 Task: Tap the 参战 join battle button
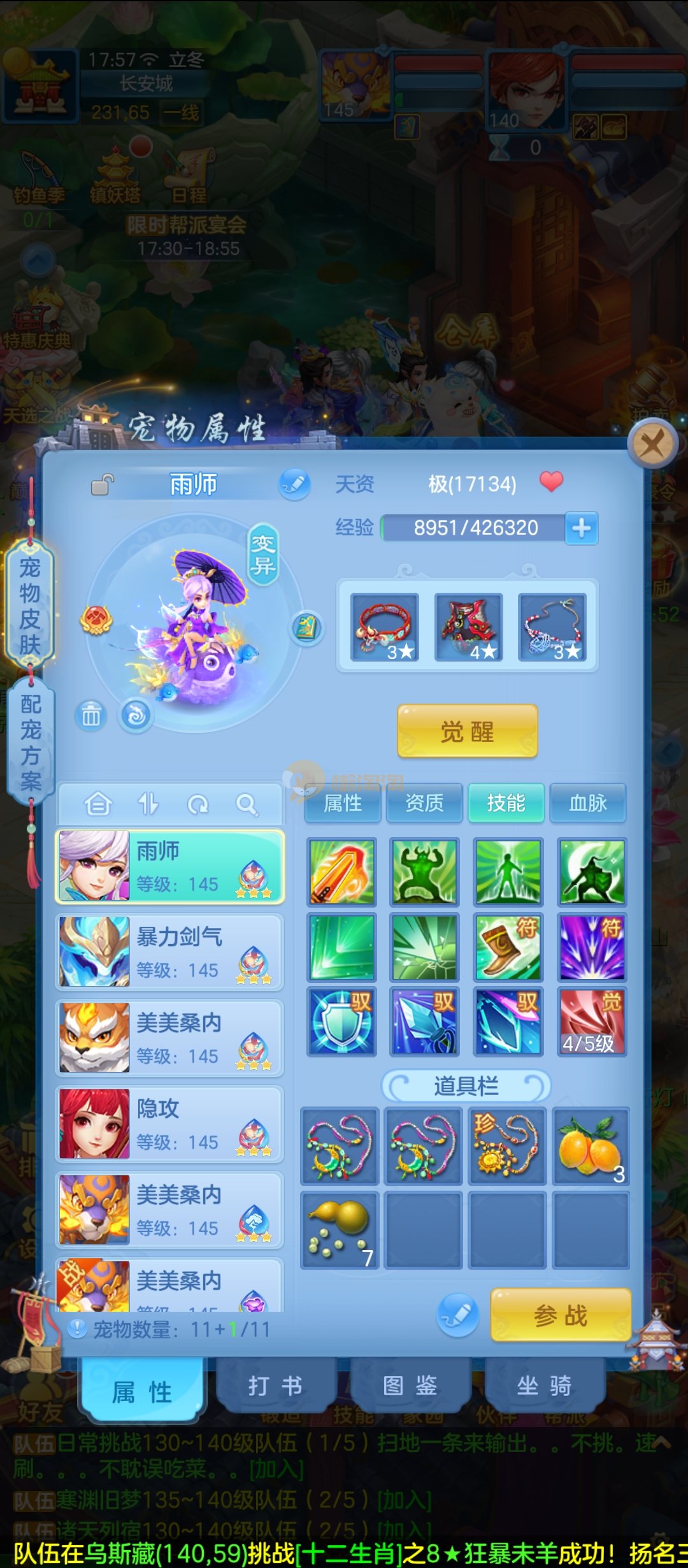point(560,1315)
